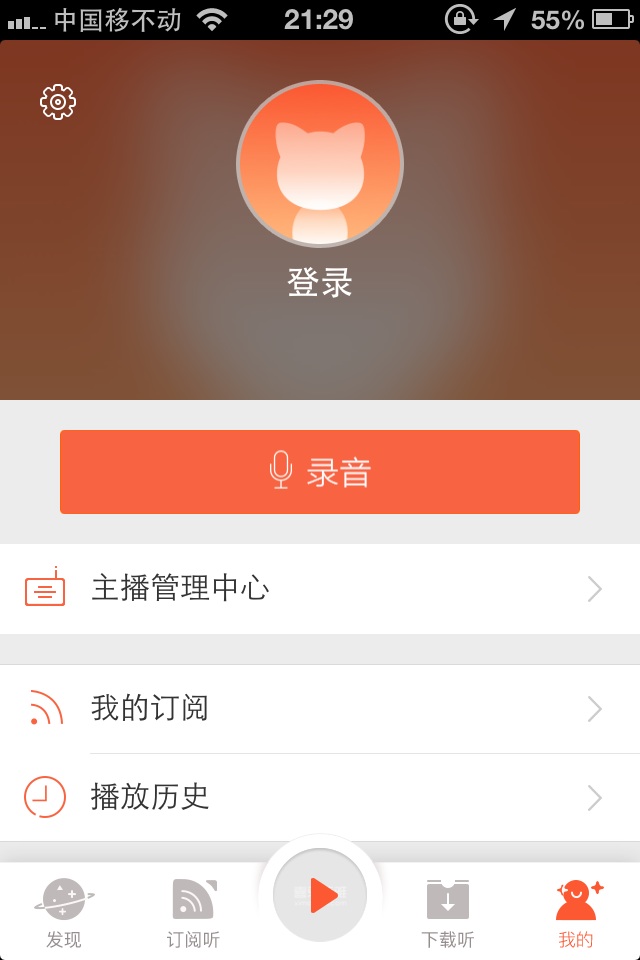Tap the center play button
This screenshot has width=640, height=960.
(320, 895)
